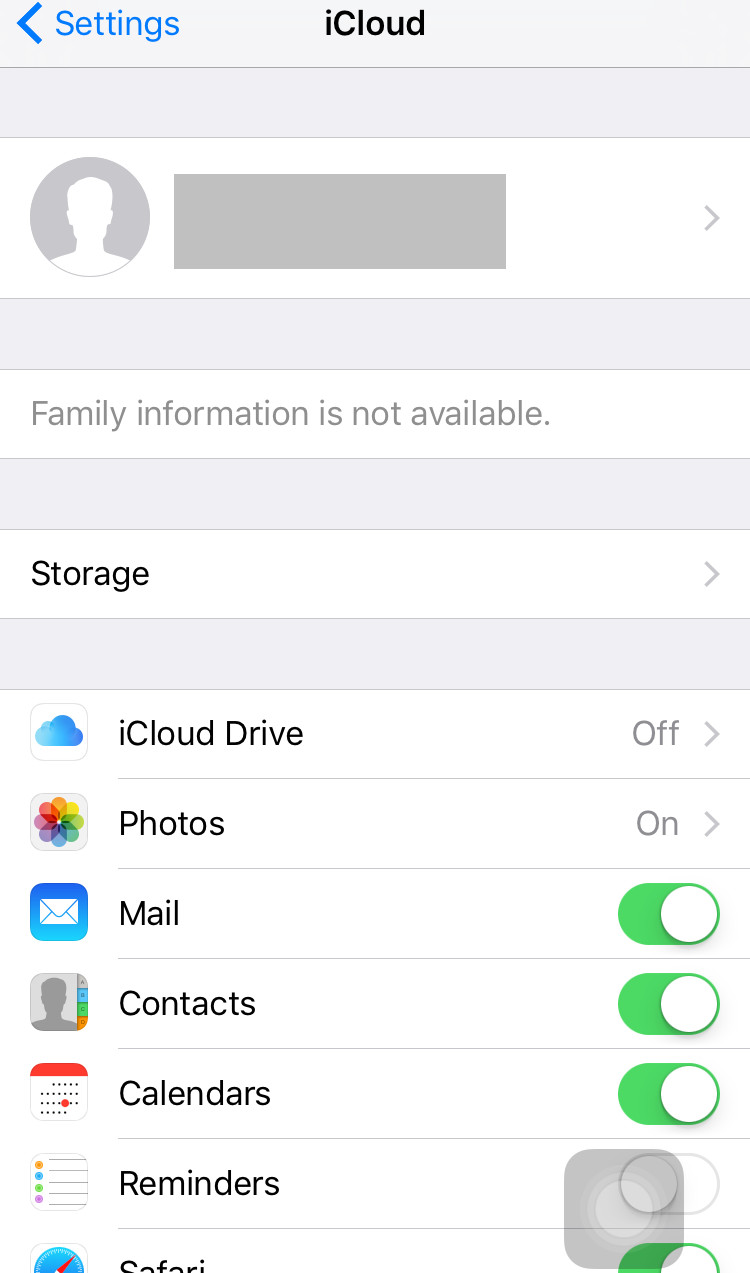Disable Contacts syncing switch
The height and width of the screenshot is (1273, 750).
pyautogui.click(x=668, y=1004)
